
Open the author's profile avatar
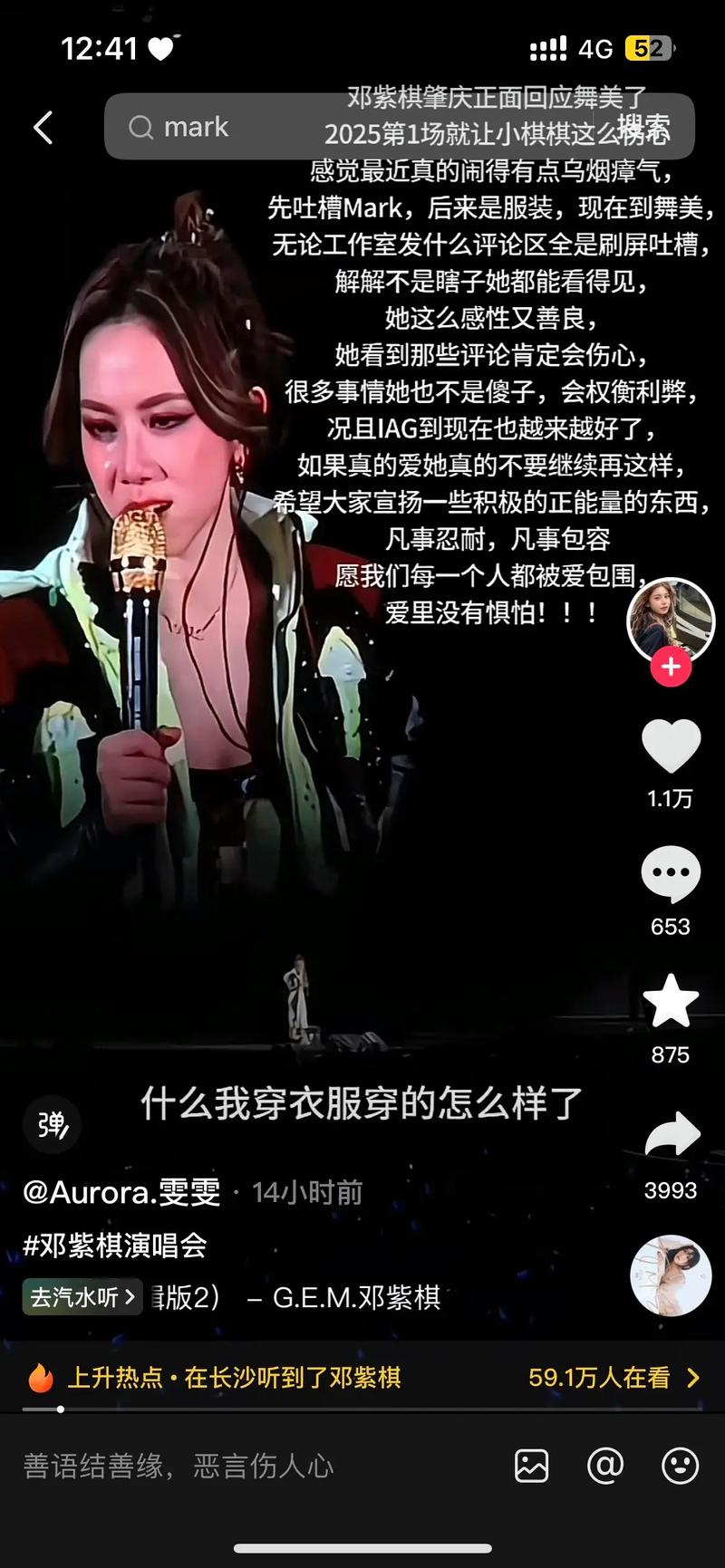point(671,621)
